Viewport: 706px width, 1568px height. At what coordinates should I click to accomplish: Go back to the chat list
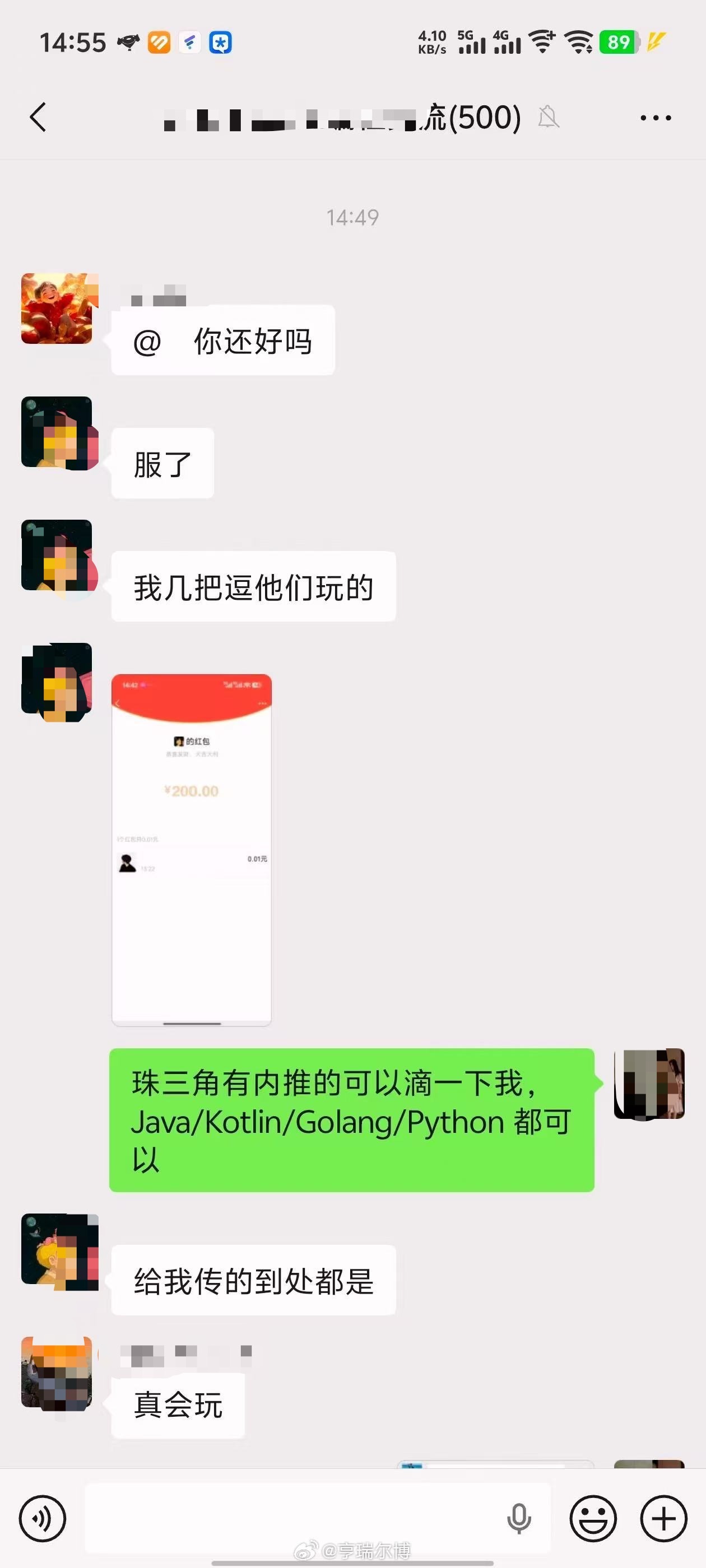pos(38,117)
